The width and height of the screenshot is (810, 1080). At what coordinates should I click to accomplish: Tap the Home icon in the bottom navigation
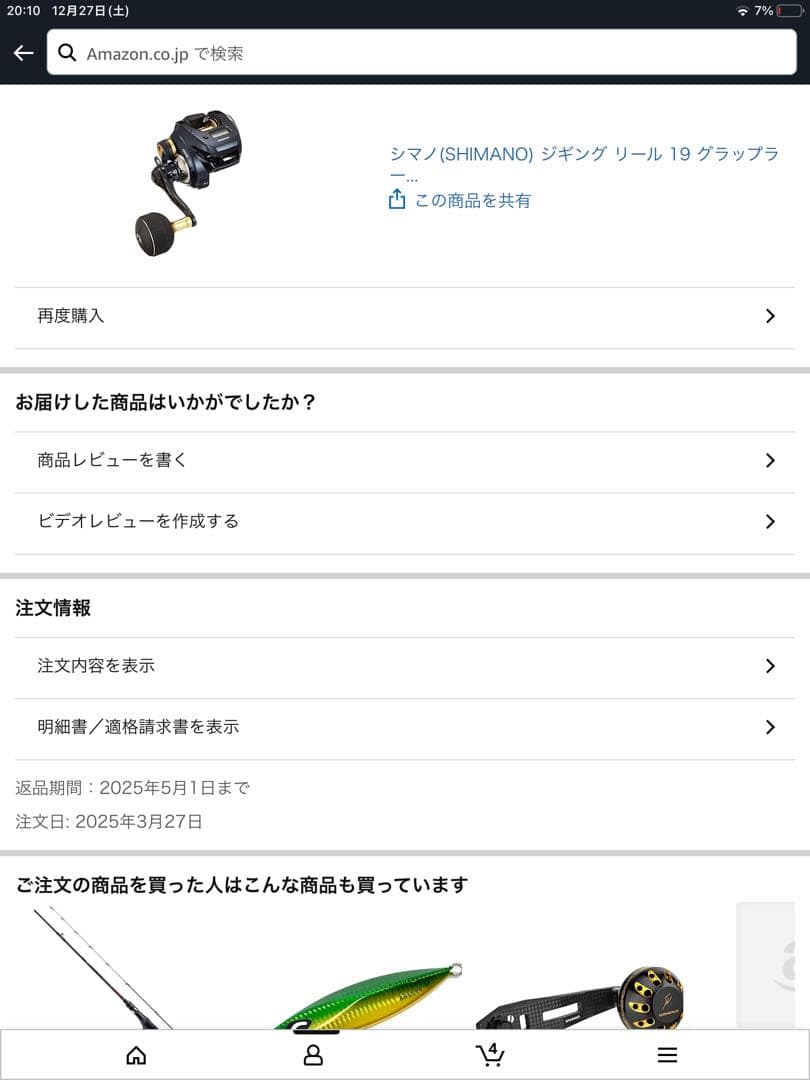(x=135, y=1055)
